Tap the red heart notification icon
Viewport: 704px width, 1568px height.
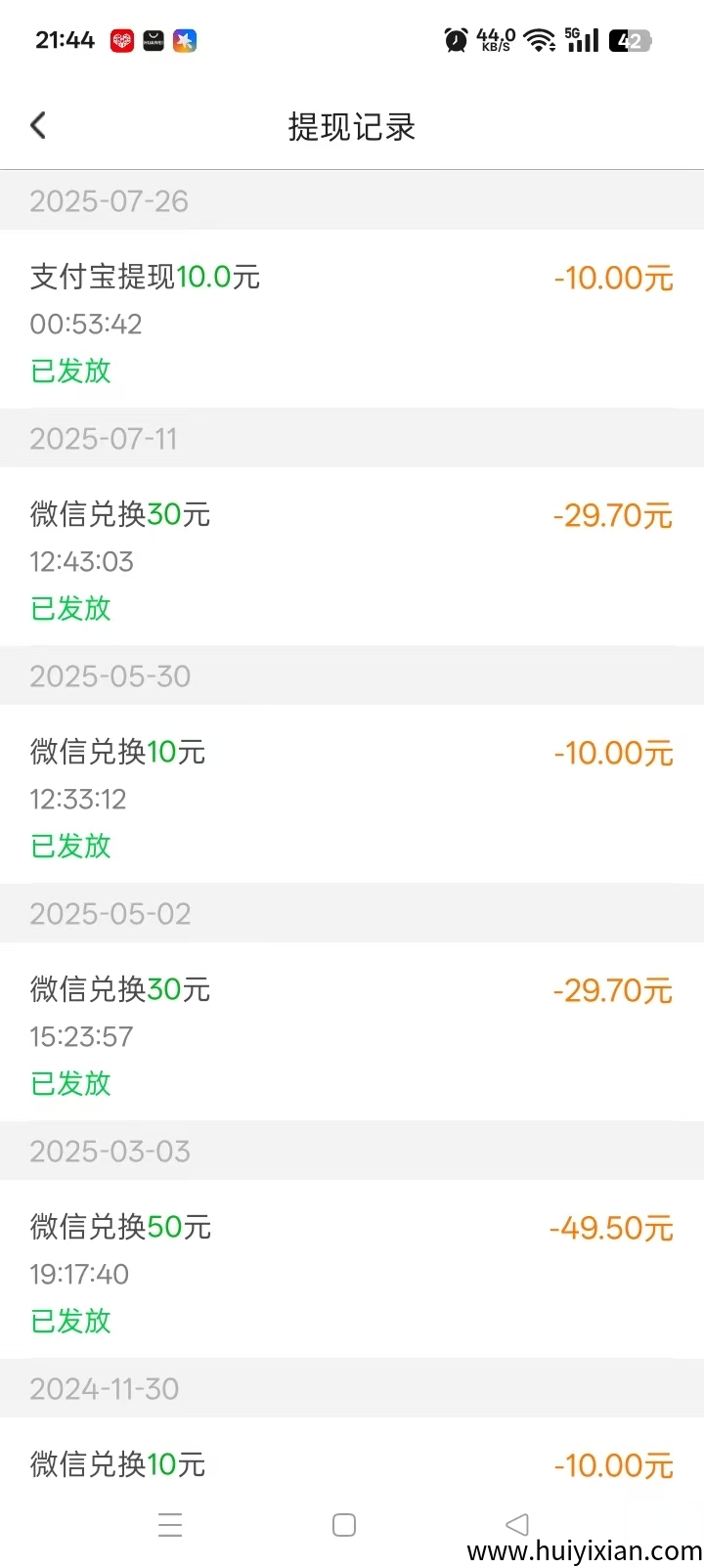click(119, 40)
